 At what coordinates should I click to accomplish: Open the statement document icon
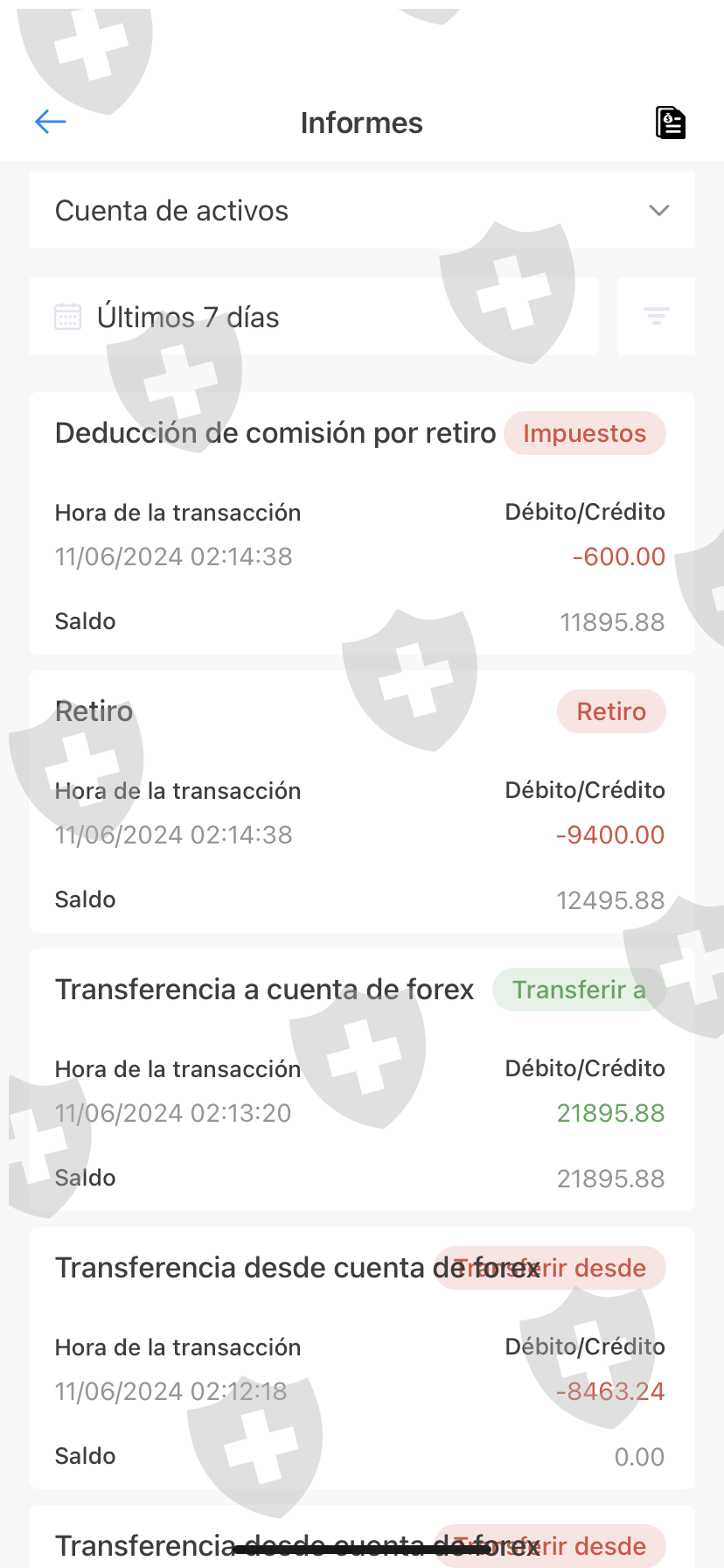click(671, 122)
